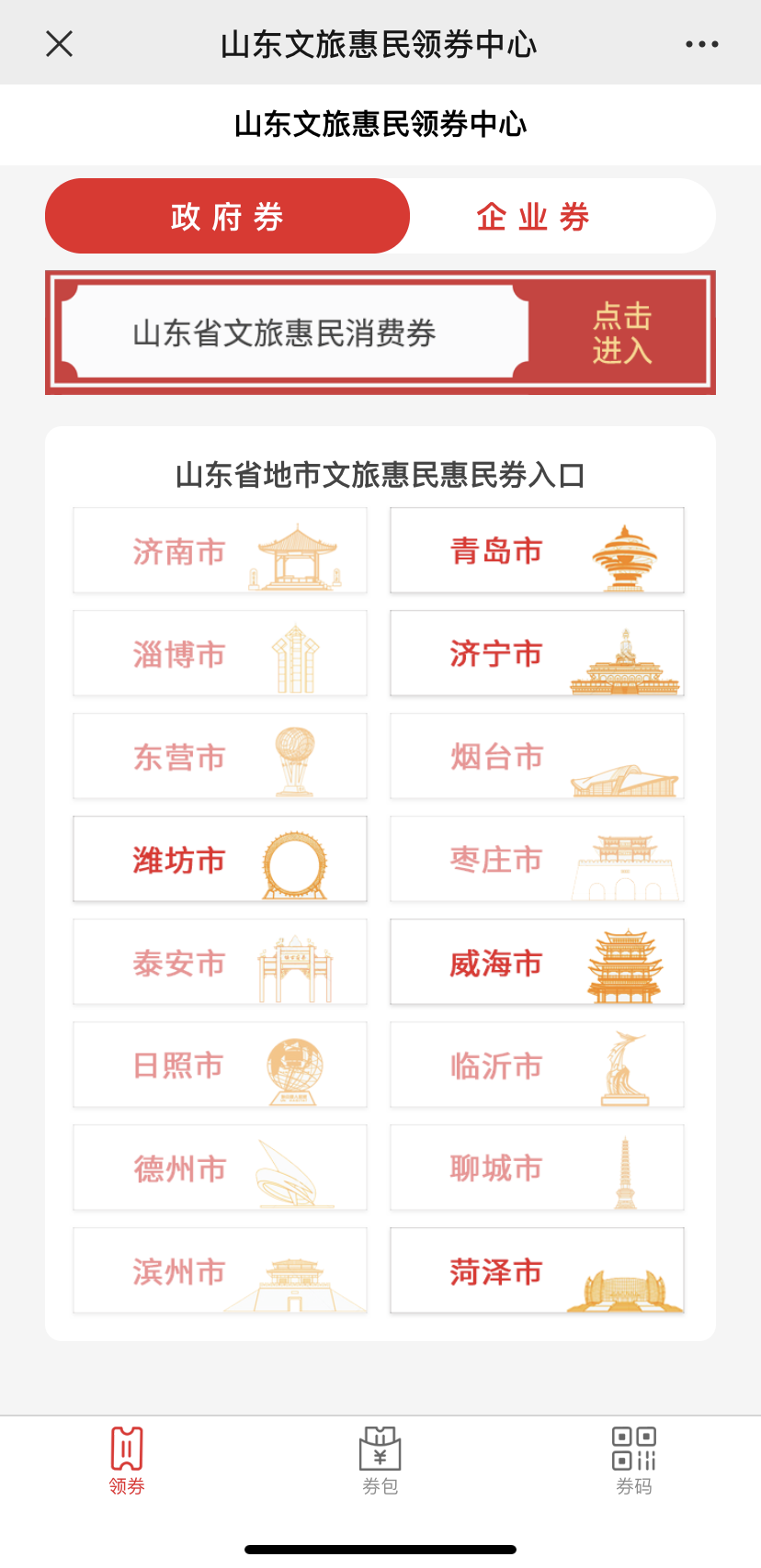
Task: Tap 点击进入 on the 山东省文旅惠民消费券 banner
Action: point(622,333)
